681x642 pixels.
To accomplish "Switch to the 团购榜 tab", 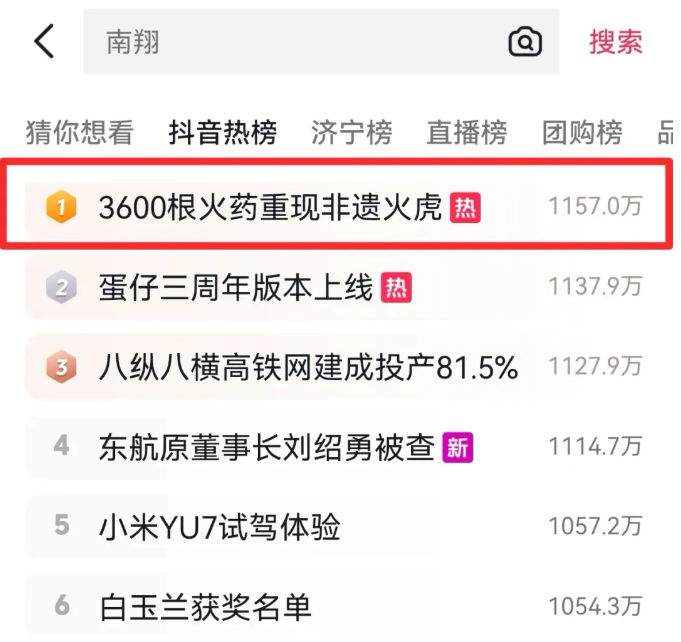I will tap(582, 132).
